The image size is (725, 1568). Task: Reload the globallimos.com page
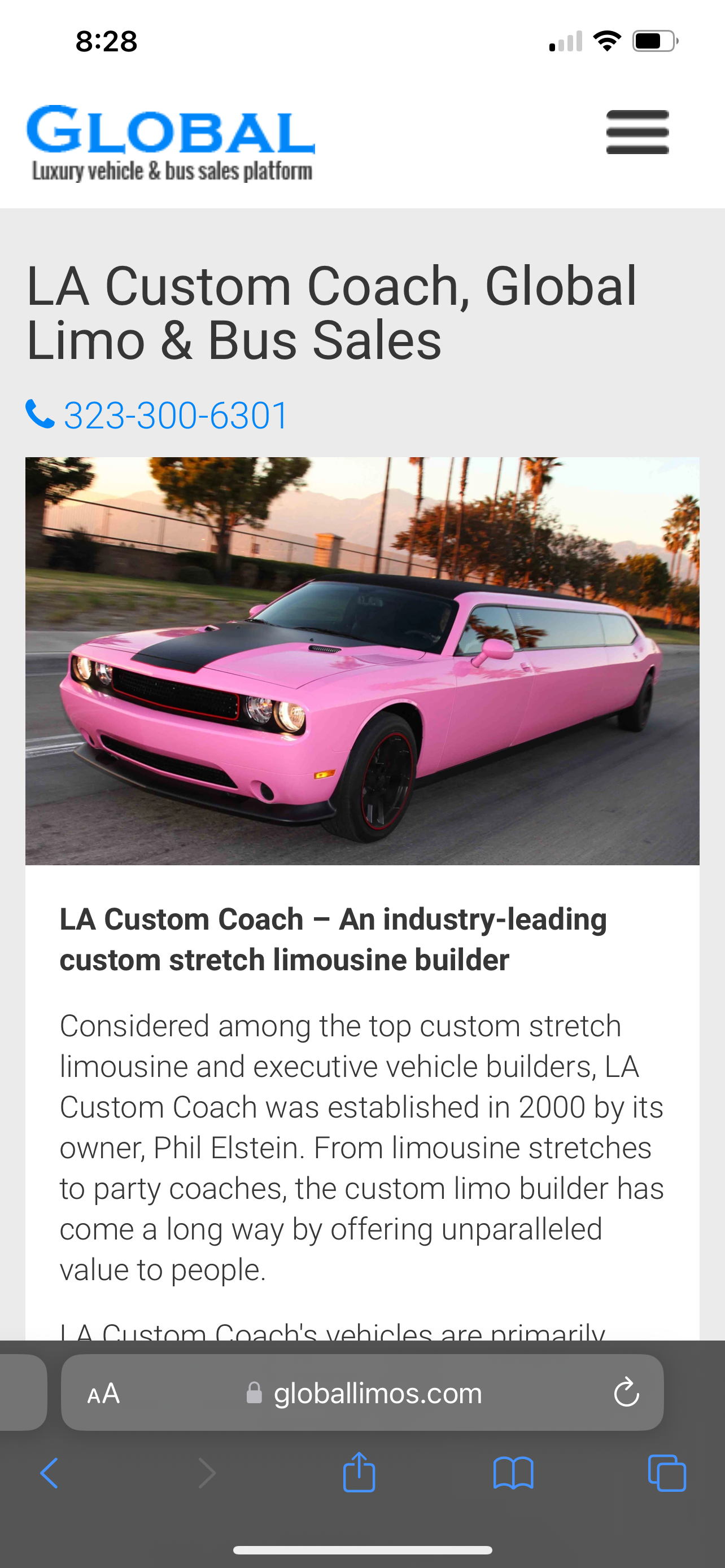click(626, 1393)
